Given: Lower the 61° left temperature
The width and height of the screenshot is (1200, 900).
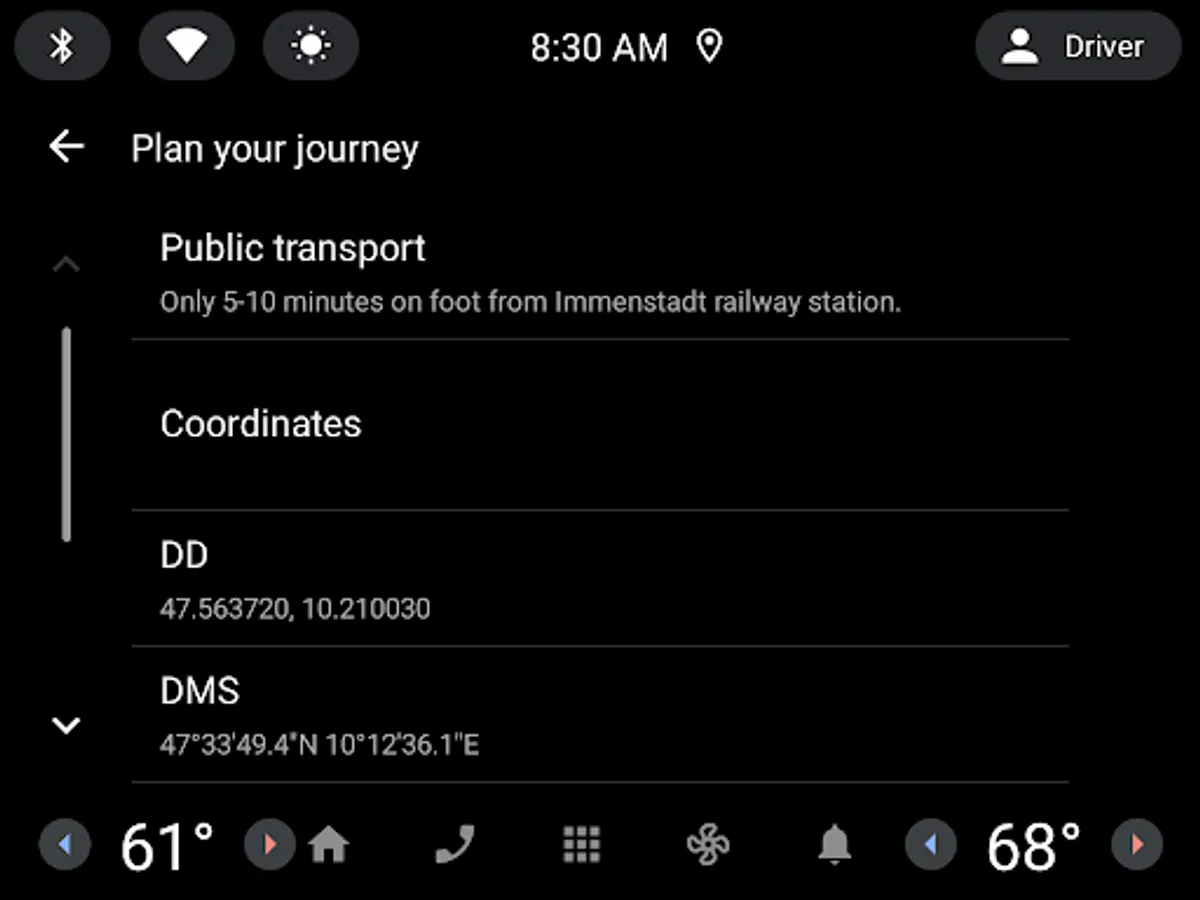Looking at the screenshot, I should click(x=65, y=845).
